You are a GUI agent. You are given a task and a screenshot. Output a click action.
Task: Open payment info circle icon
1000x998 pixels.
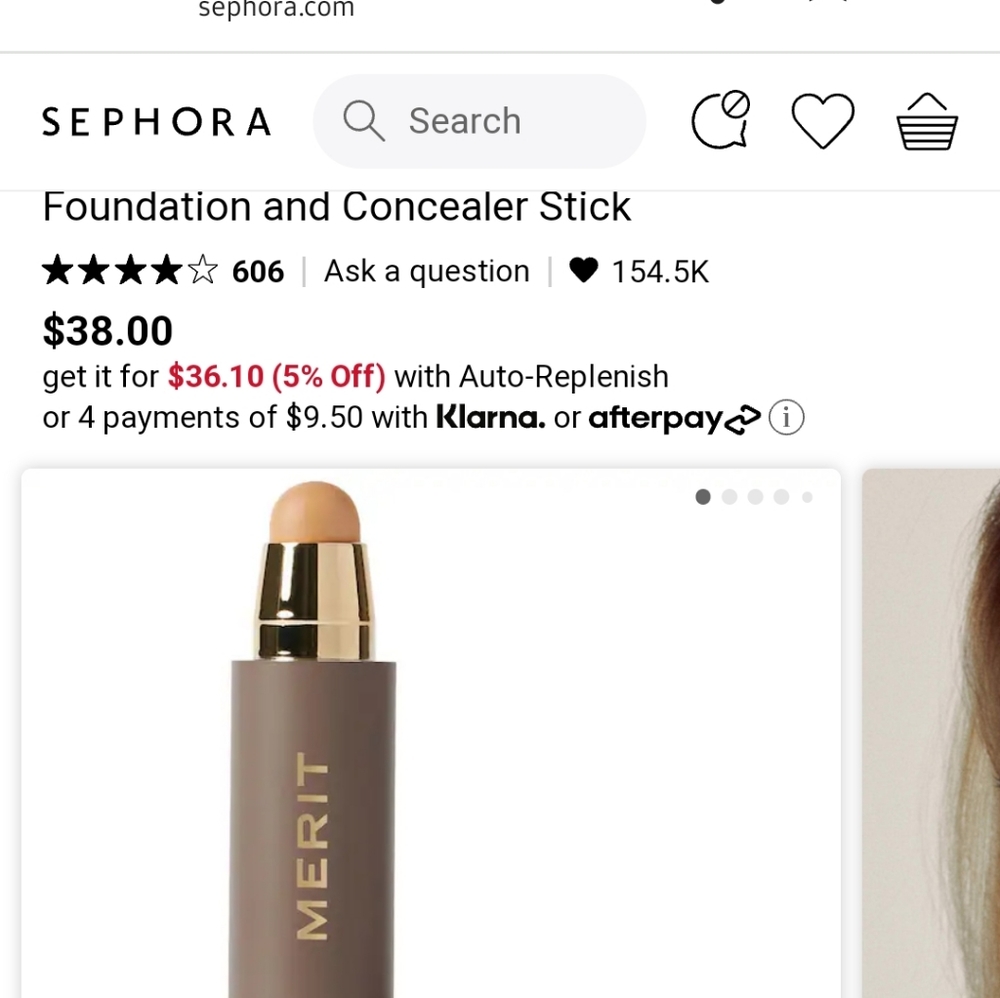[x=787, y=417]
